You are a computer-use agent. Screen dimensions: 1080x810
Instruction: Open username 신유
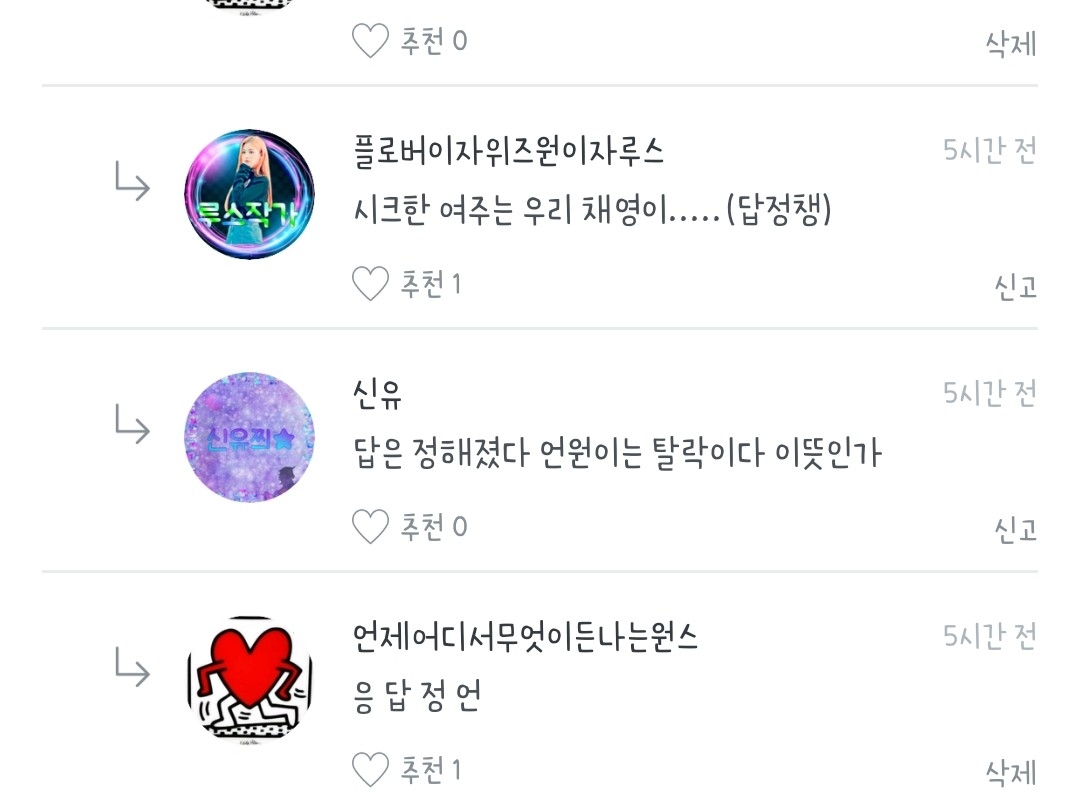coord(378,395)
